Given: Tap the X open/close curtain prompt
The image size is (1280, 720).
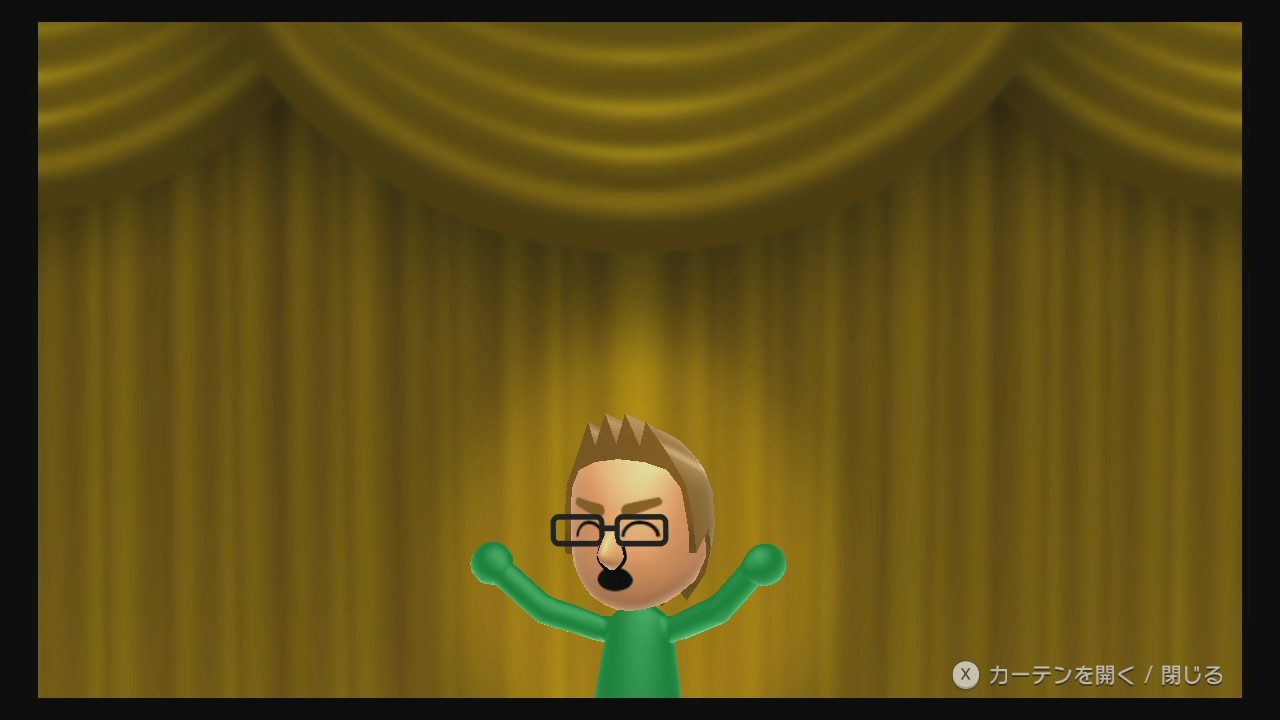Looking at the screenshot, I should [1088, 675].
